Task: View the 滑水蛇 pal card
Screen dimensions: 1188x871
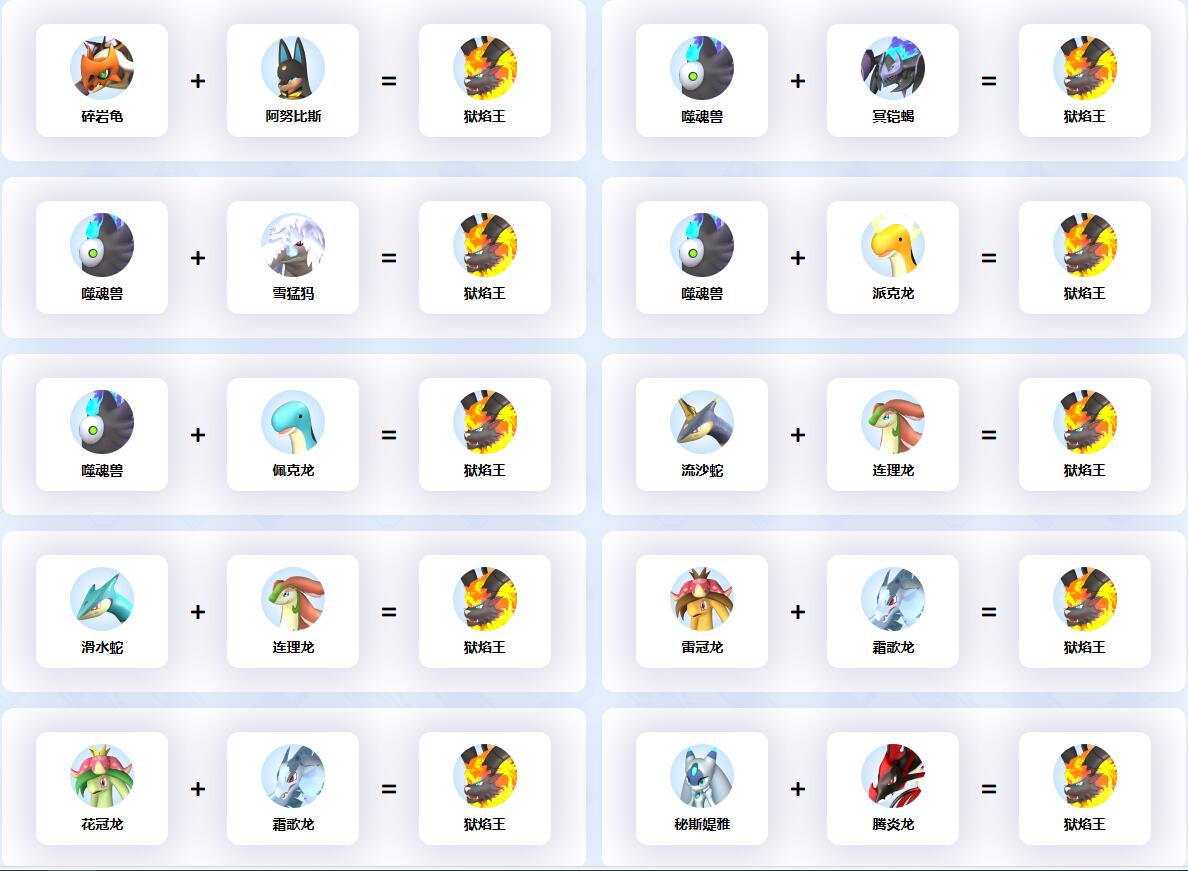Action: pyautogui.click(x=102, y=611)
